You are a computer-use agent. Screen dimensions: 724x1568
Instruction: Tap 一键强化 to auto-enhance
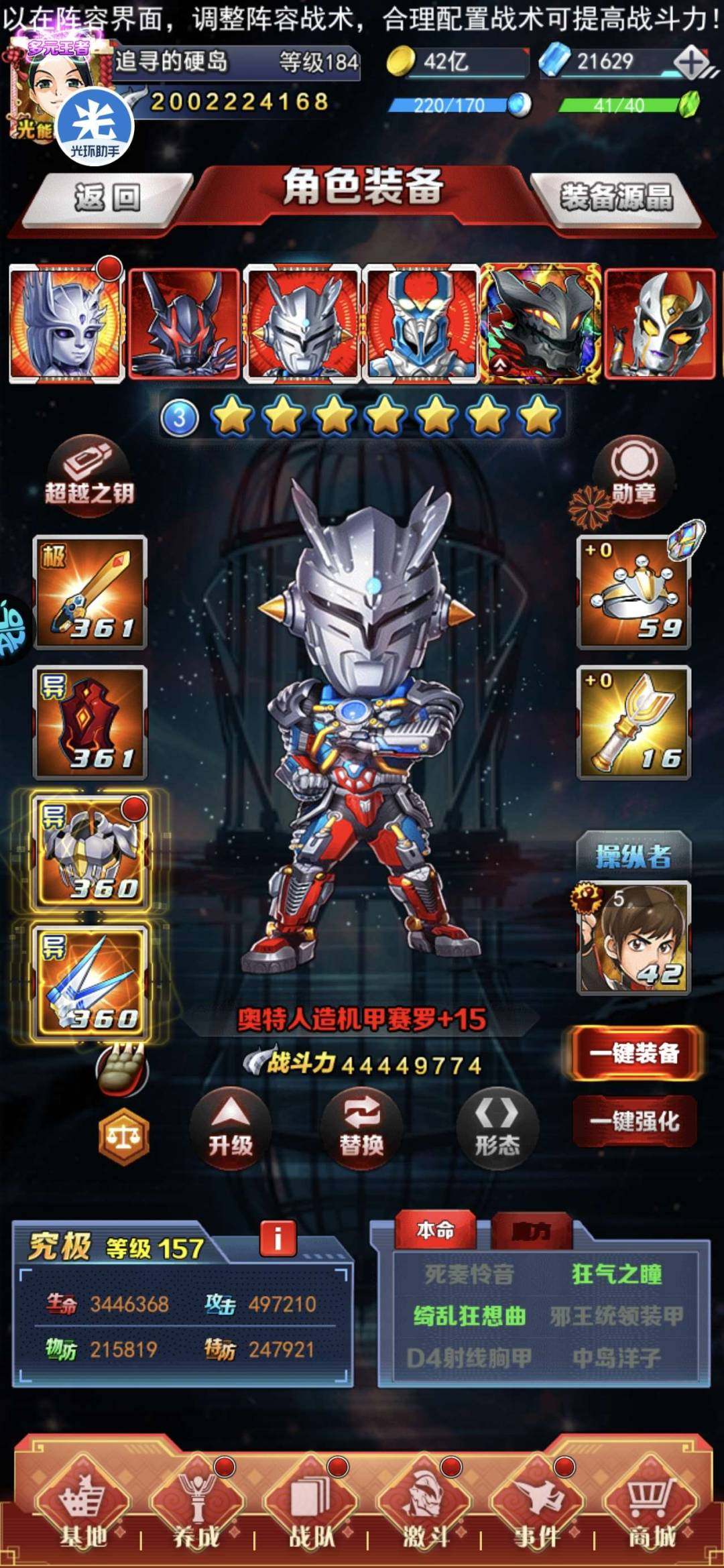(x=634, y=1120)
